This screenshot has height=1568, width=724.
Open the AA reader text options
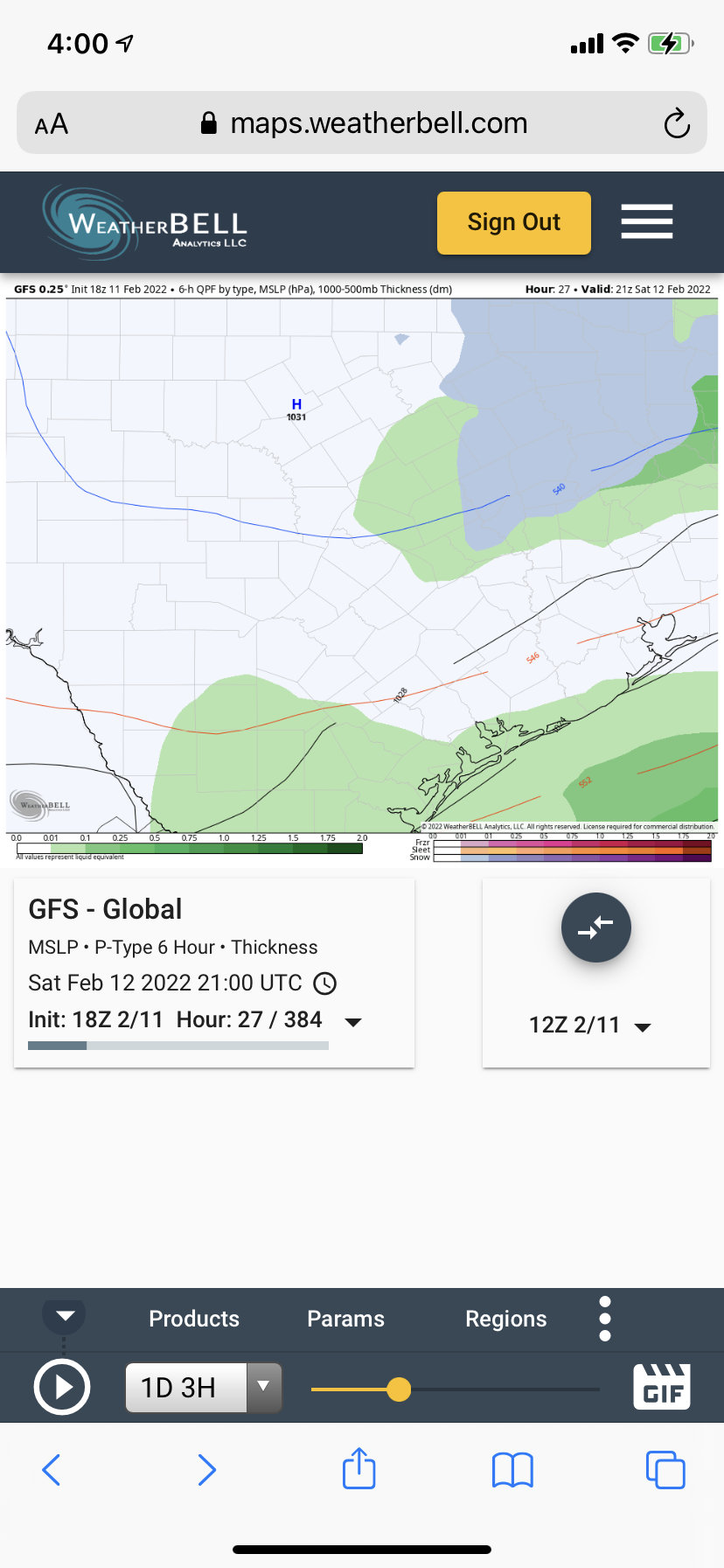point(52,124)
